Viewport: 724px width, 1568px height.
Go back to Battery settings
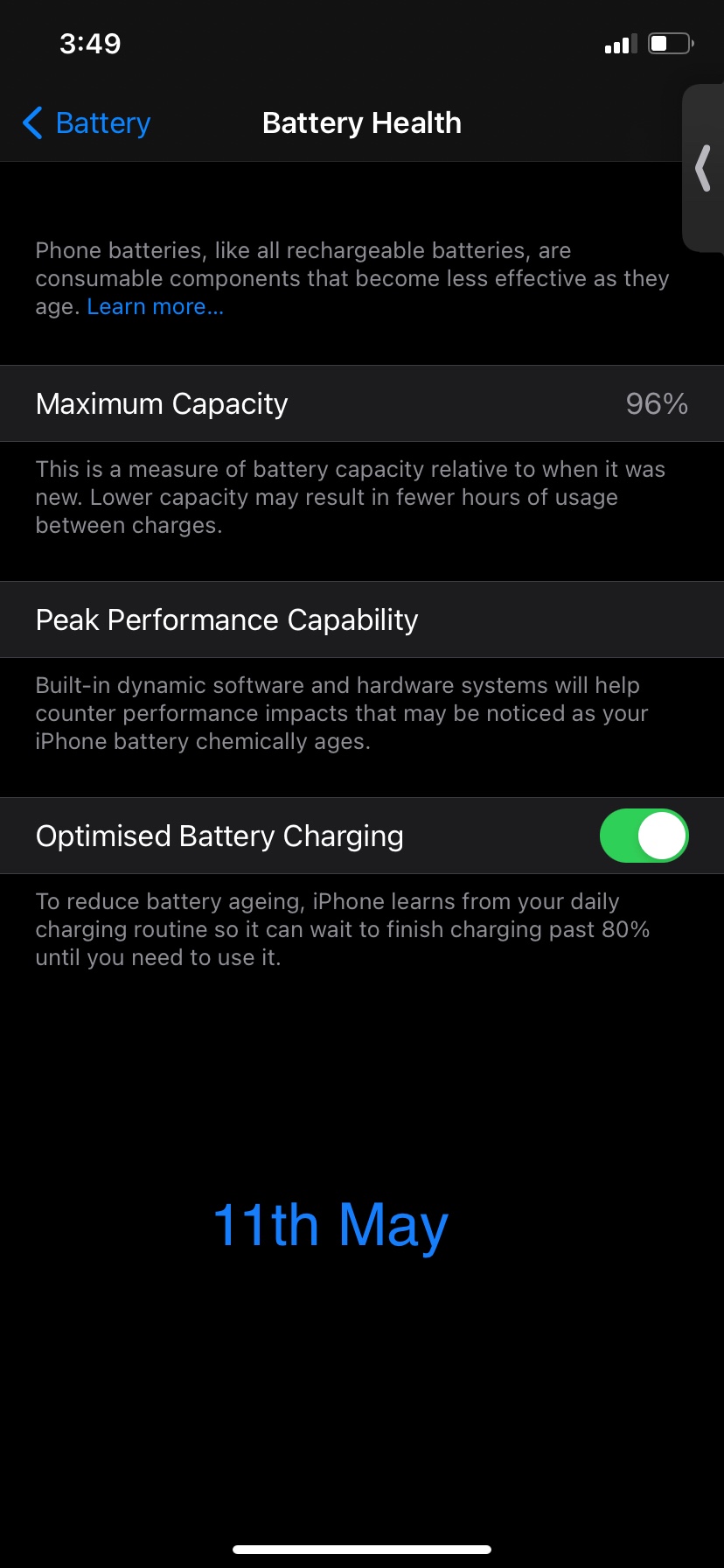(x=86, y=123)
